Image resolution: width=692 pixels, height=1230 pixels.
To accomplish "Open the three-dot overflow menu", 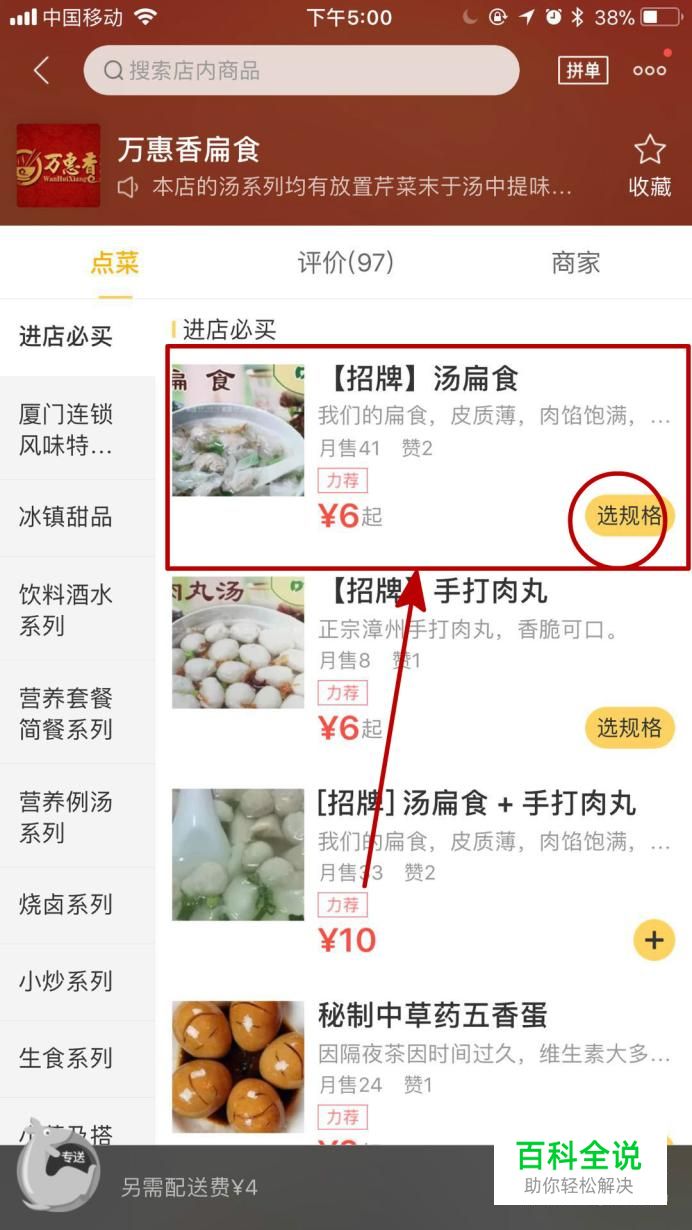I will click(x=650, y=70).
